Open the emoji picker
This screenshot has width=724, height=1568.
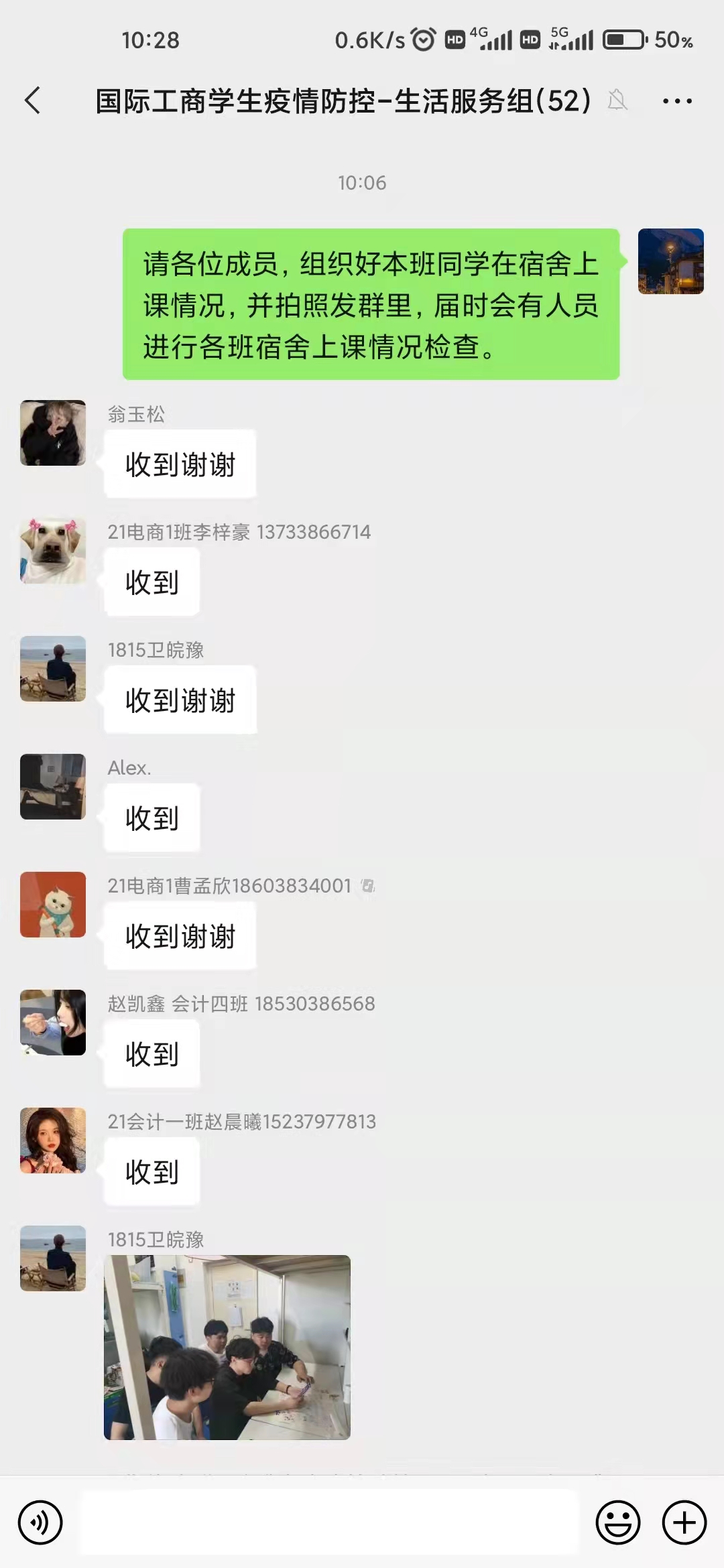(x=617, y=1522)
